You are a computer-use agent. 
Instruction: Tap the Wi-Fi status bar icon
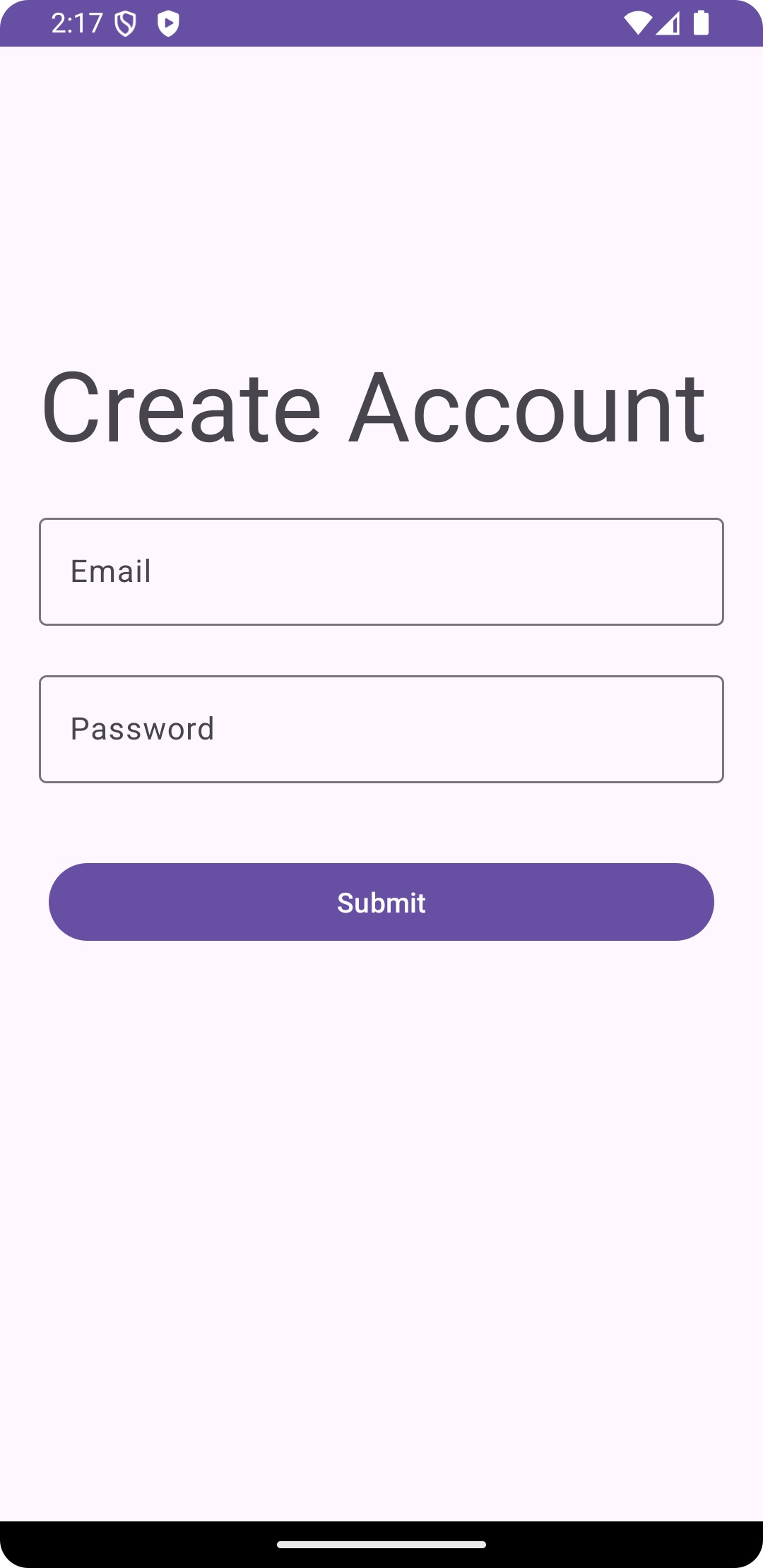(x=639, y=22)
